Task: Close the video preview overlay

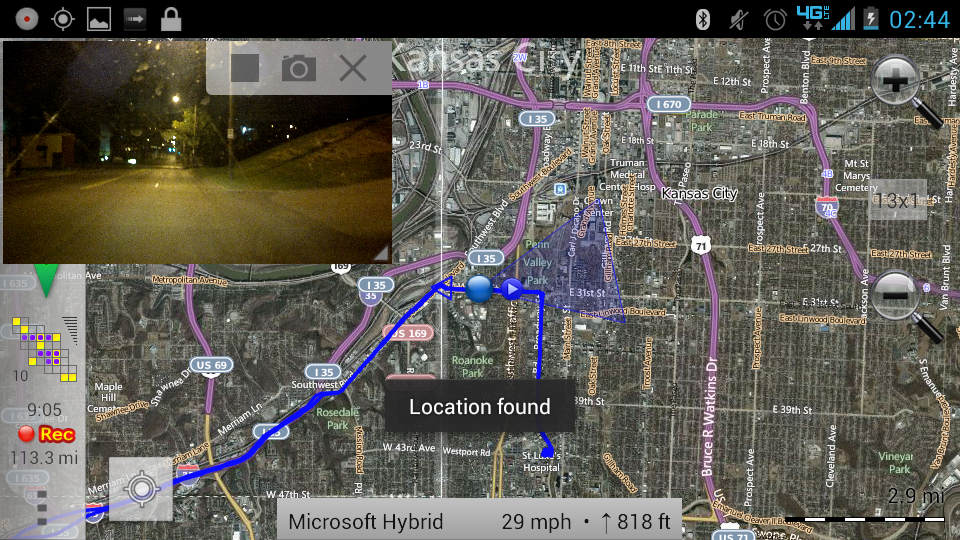Action: pyautogui.click(x=352, y=68)
